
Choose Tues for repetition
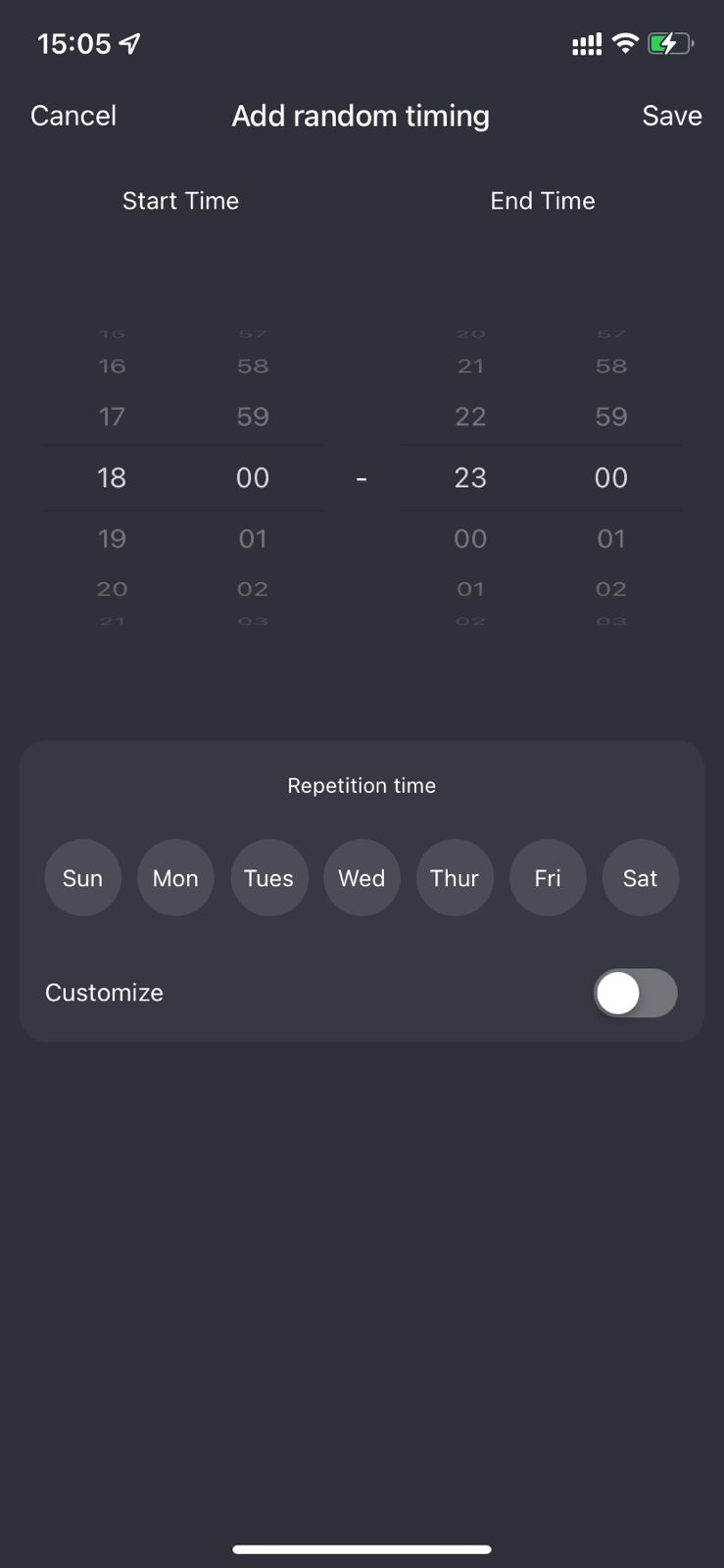(268, 878)
